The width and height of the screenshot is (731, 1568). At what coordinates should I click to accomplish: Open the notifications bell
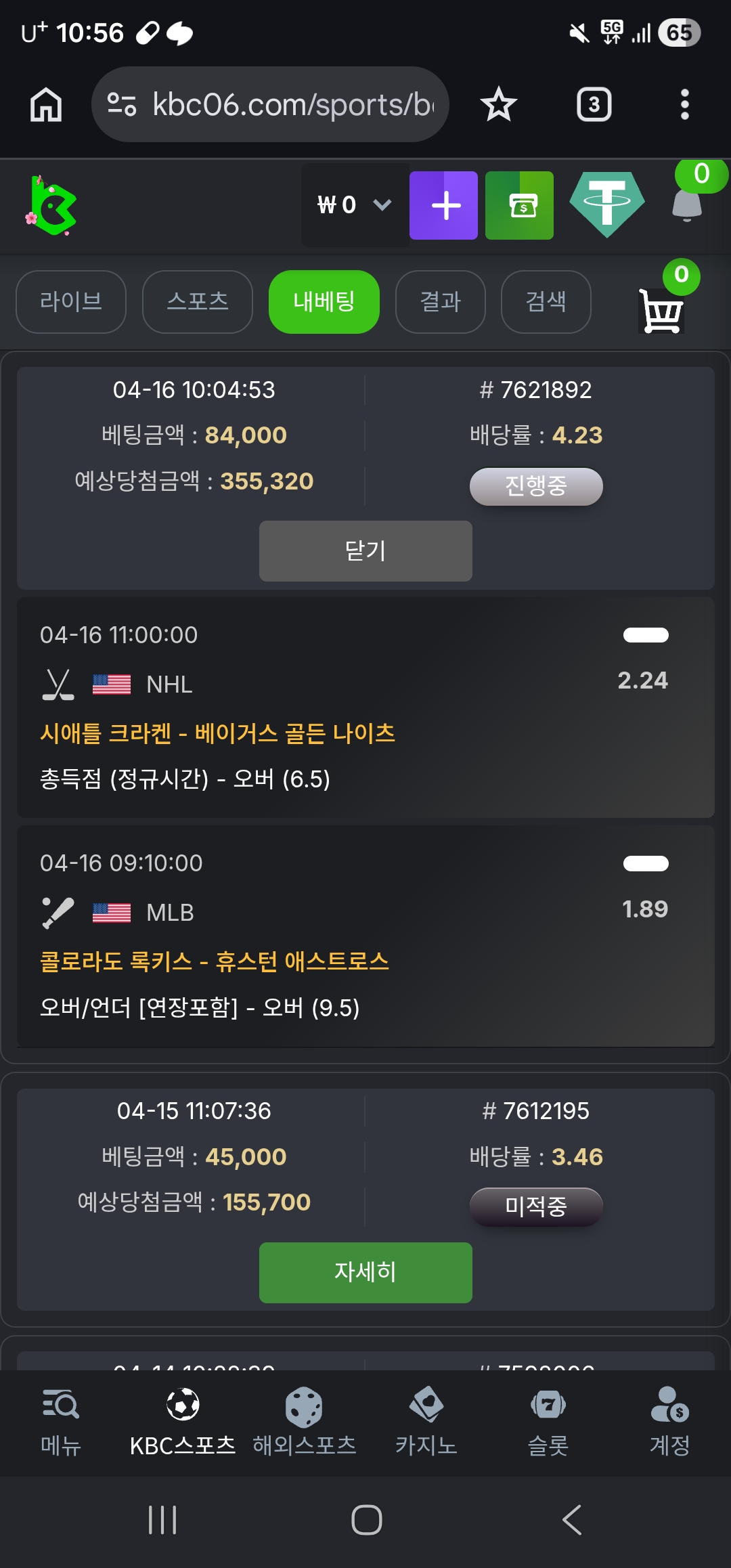pyautogui.click(x=687, y=203)
